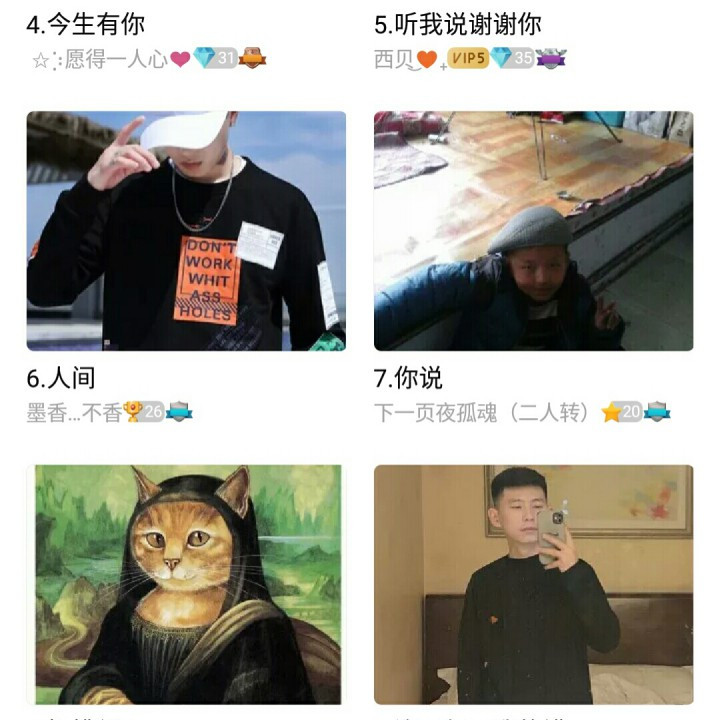View singer 下一页夜孤魂（二人转）'s profile
This screenshot has height=720, width=720.
click(483, 412)
